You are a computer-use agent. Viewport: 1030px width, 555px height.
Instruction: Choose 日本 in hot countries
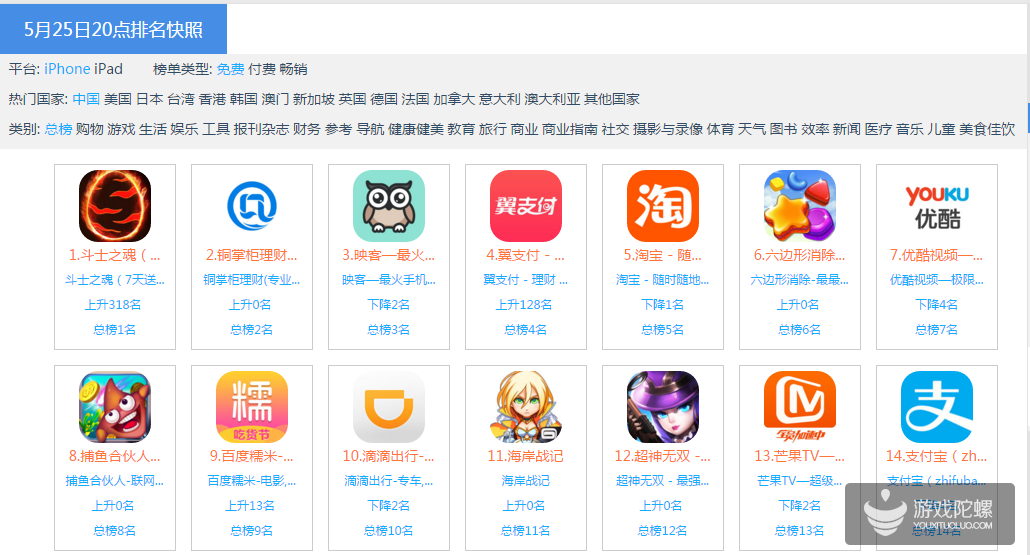149,99
